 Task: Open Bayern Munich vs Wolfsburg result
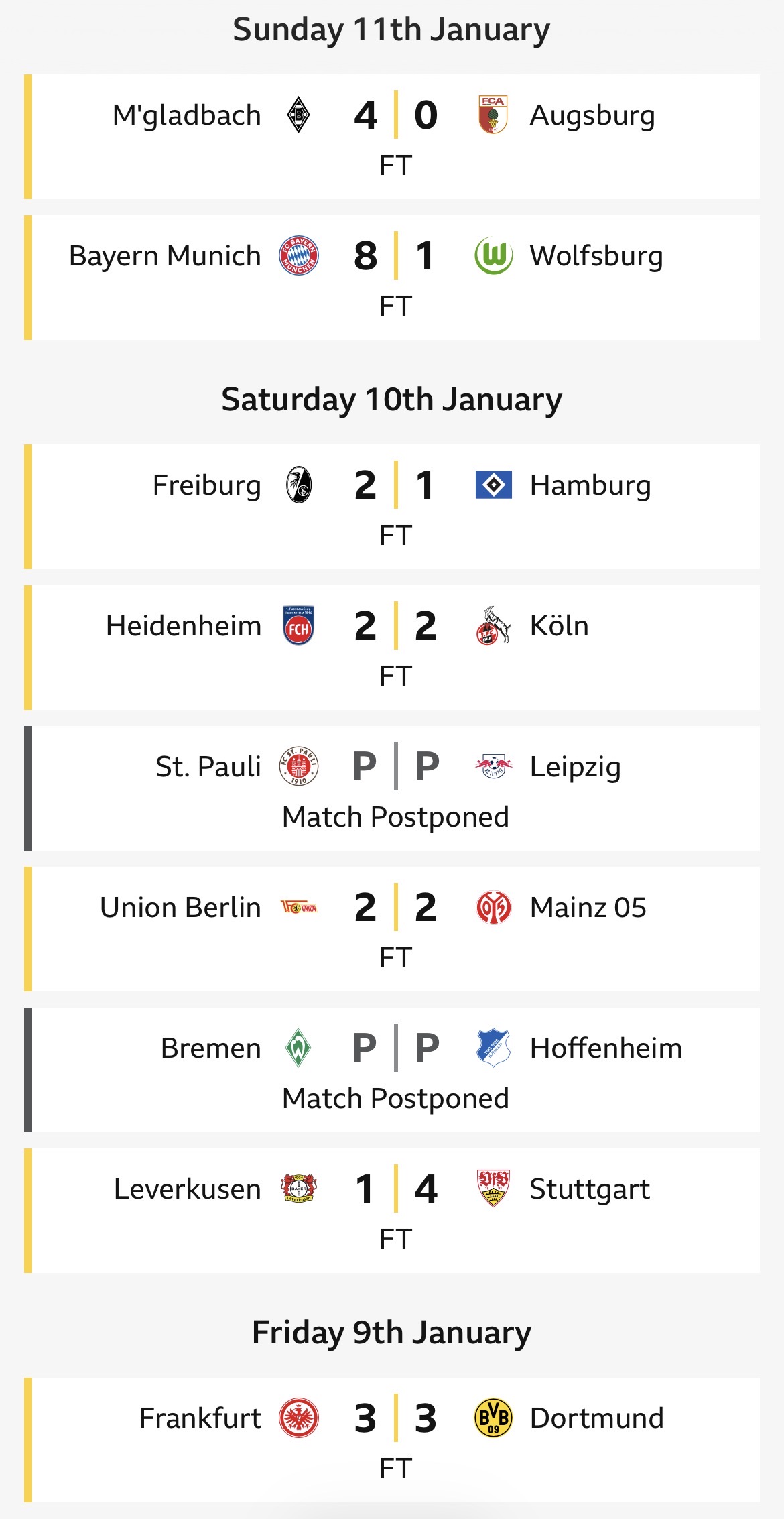pyautogui.click(x=392, y=278)
